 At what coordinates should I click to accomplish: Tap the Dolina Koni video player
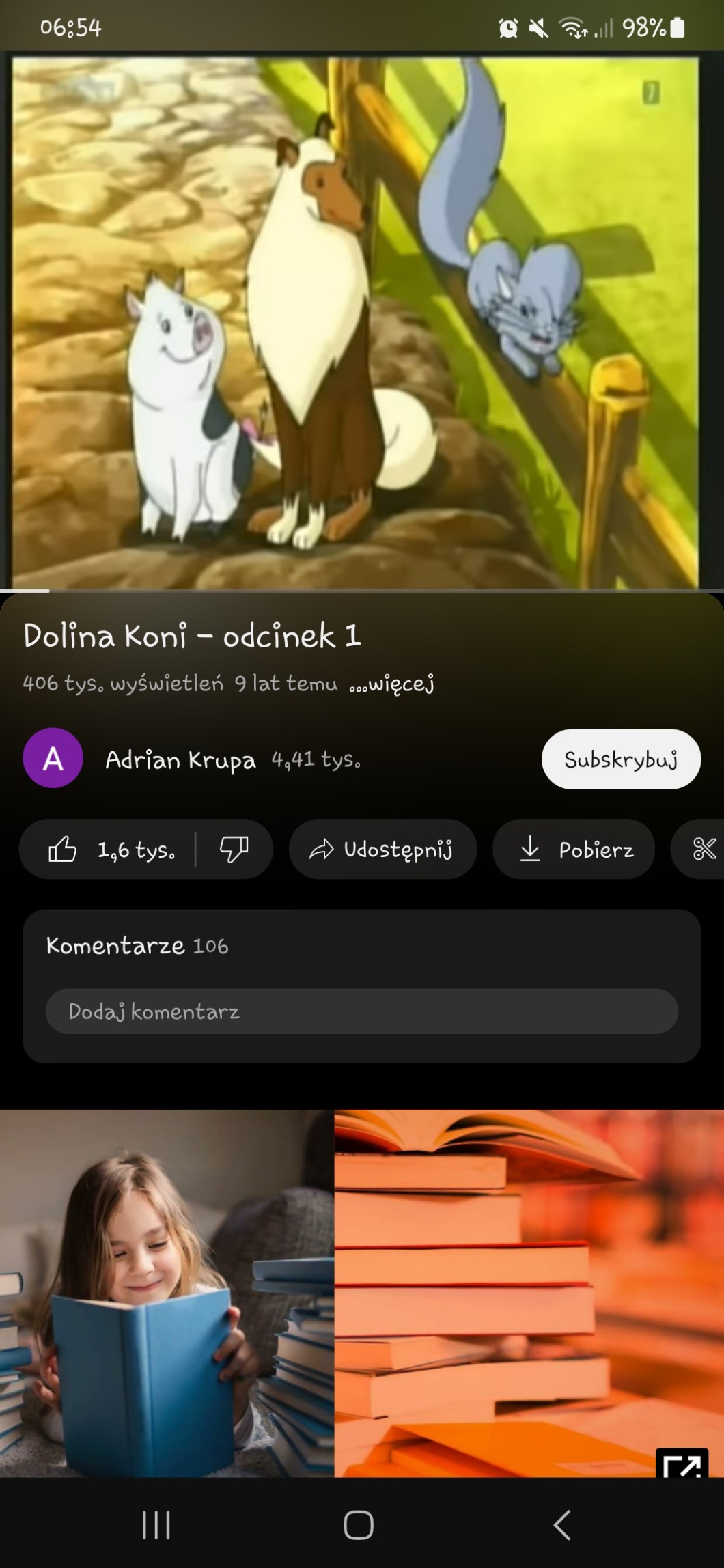click(x=362, y=321)
